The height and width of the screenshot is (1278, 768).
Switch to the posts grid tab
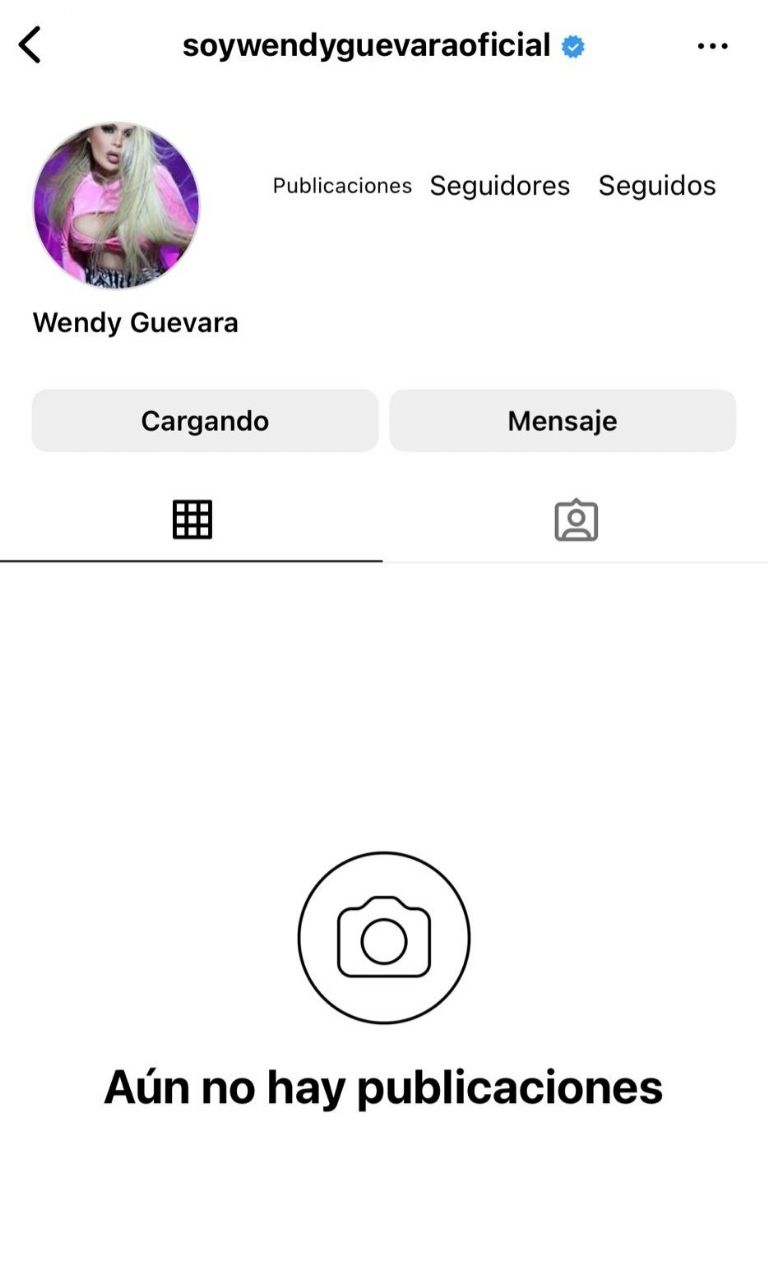[192, 520]
